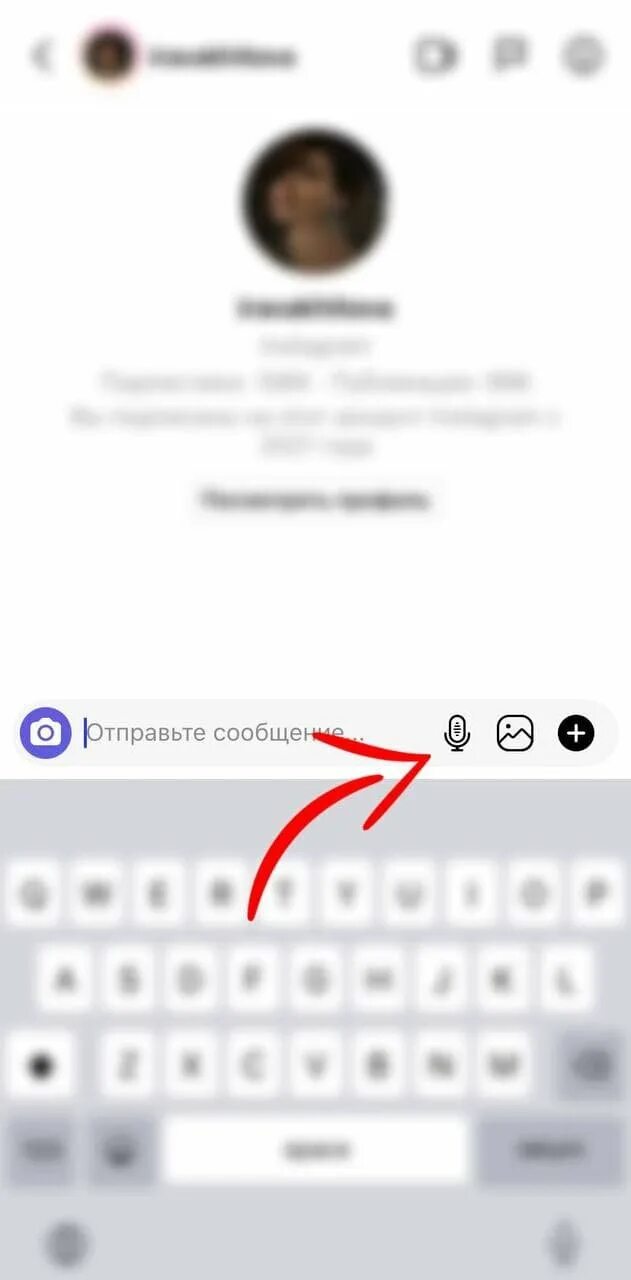Focus the 'Отправьте сообщение' message field
631x1280 pixels.
click(255, 733)
